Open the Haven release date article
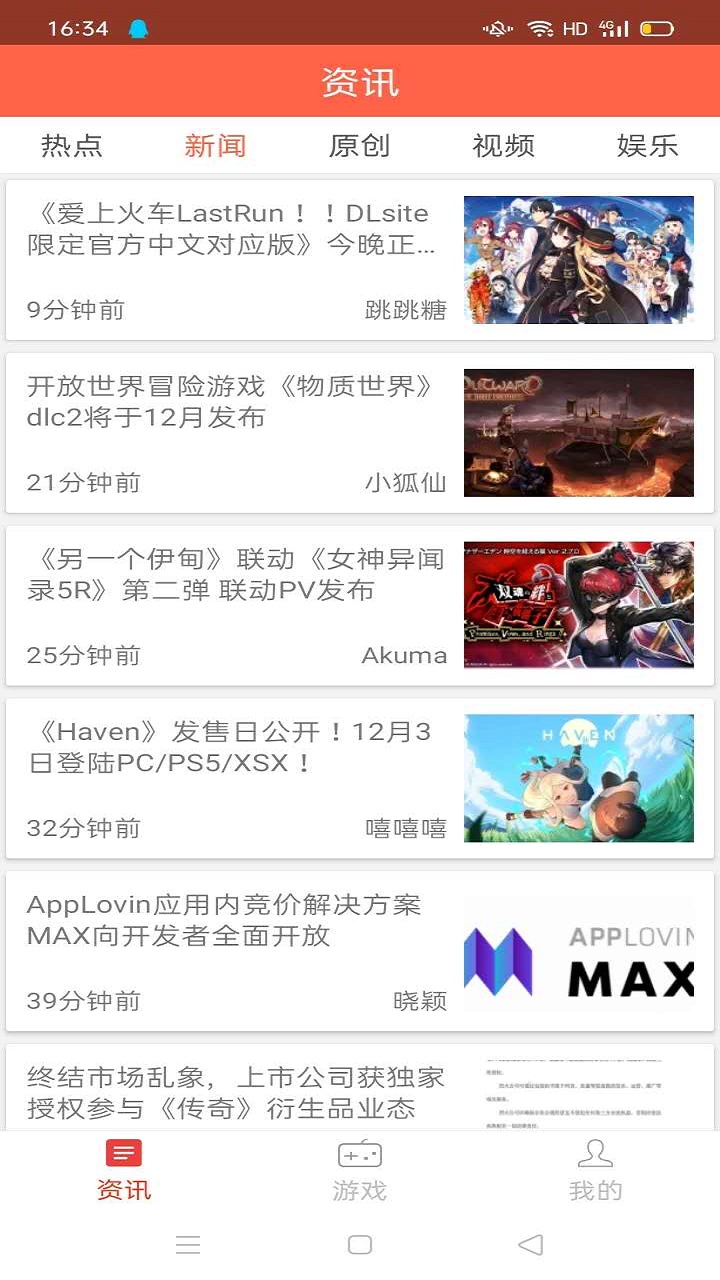 coord(360,778)
